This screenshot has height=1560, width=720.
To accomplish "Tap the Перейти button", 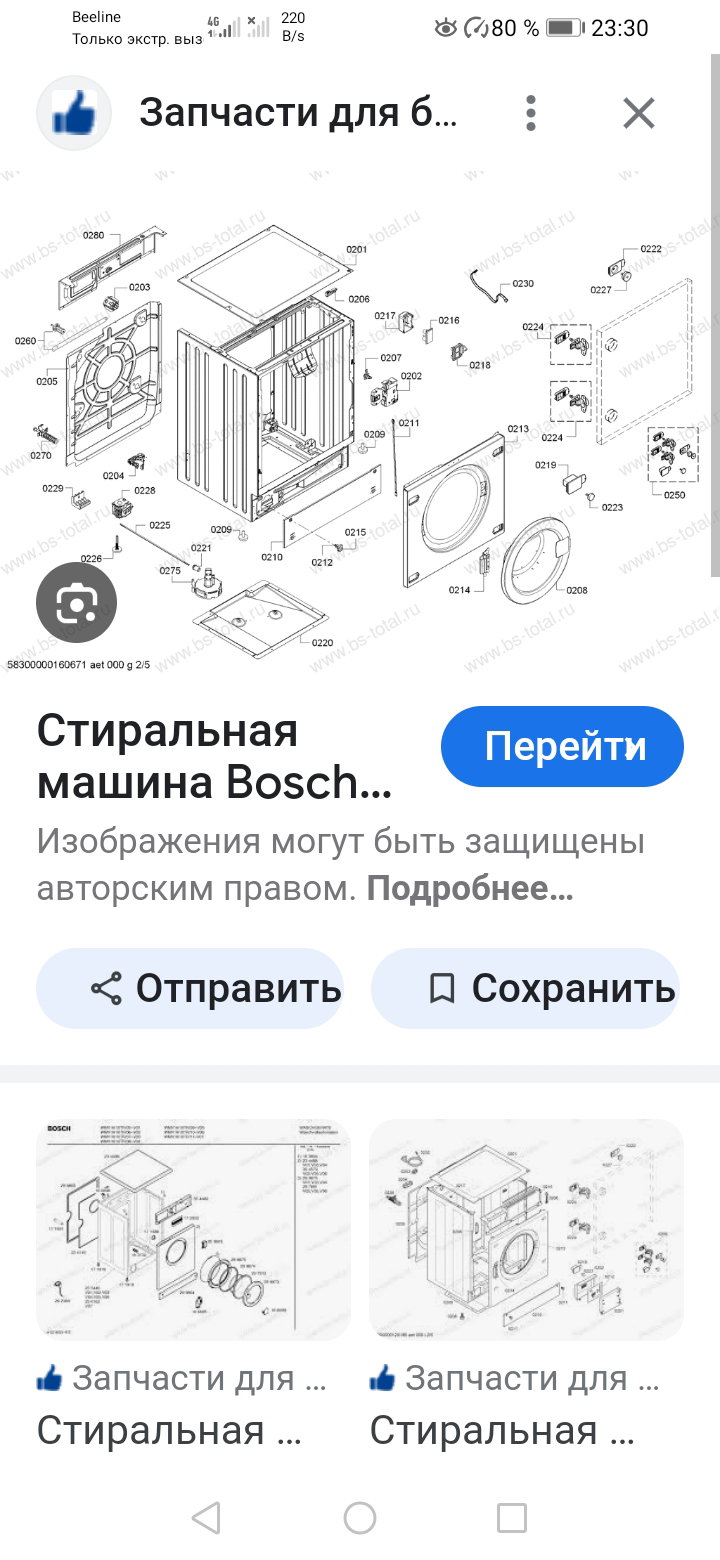I will pos(562,746).
